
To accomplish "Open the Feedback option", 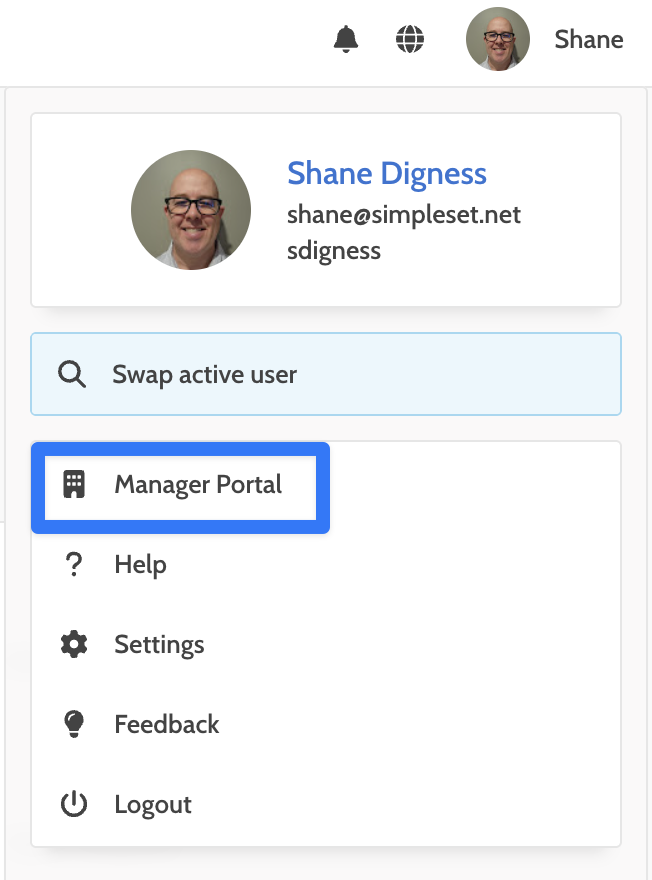I will coord(166,725).
